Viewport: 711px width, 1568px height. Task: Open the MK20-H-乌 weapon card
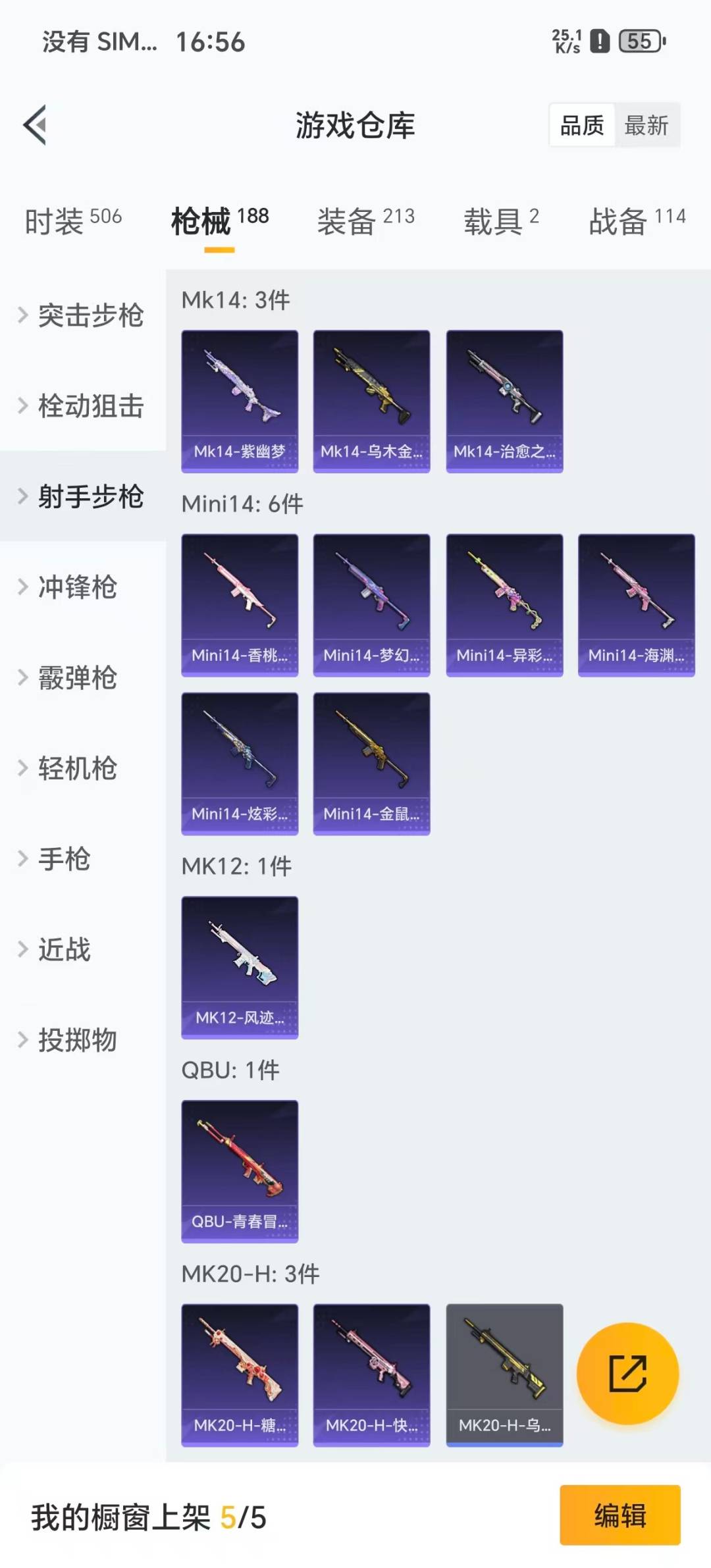504,1376
